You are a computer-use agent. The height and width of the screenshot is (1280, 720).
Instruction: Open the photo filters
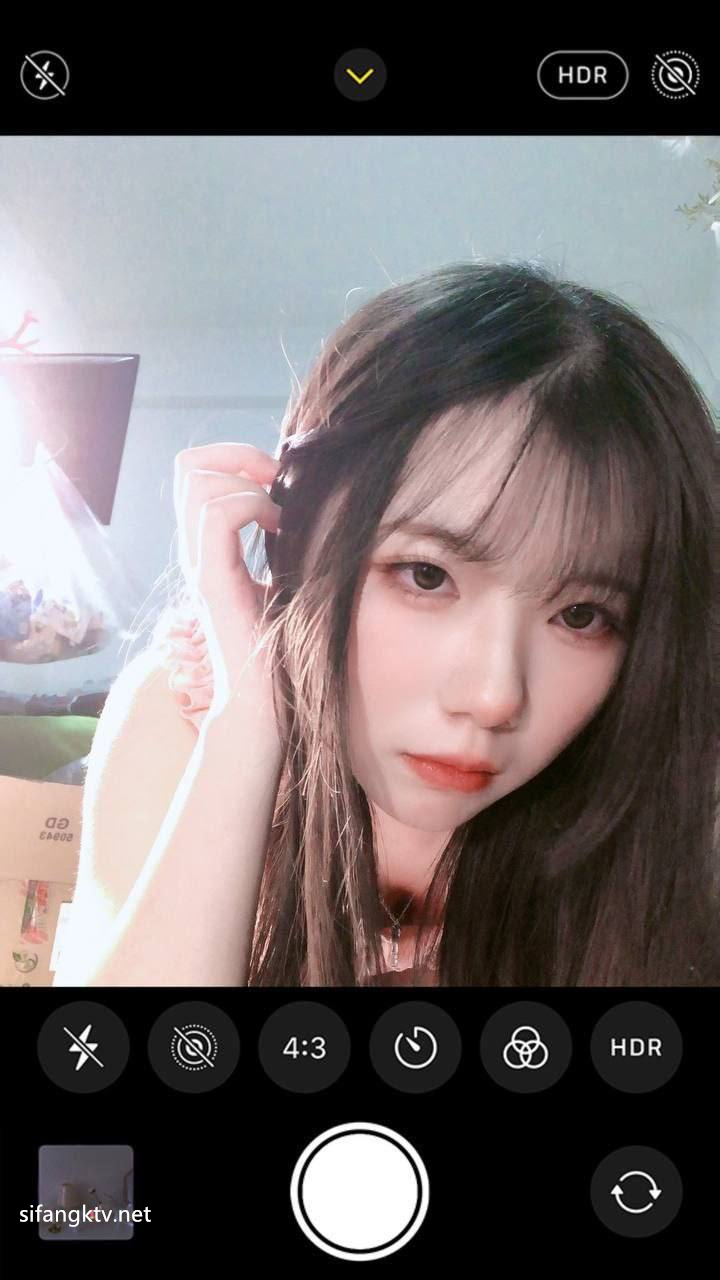tap(525, 1047)
